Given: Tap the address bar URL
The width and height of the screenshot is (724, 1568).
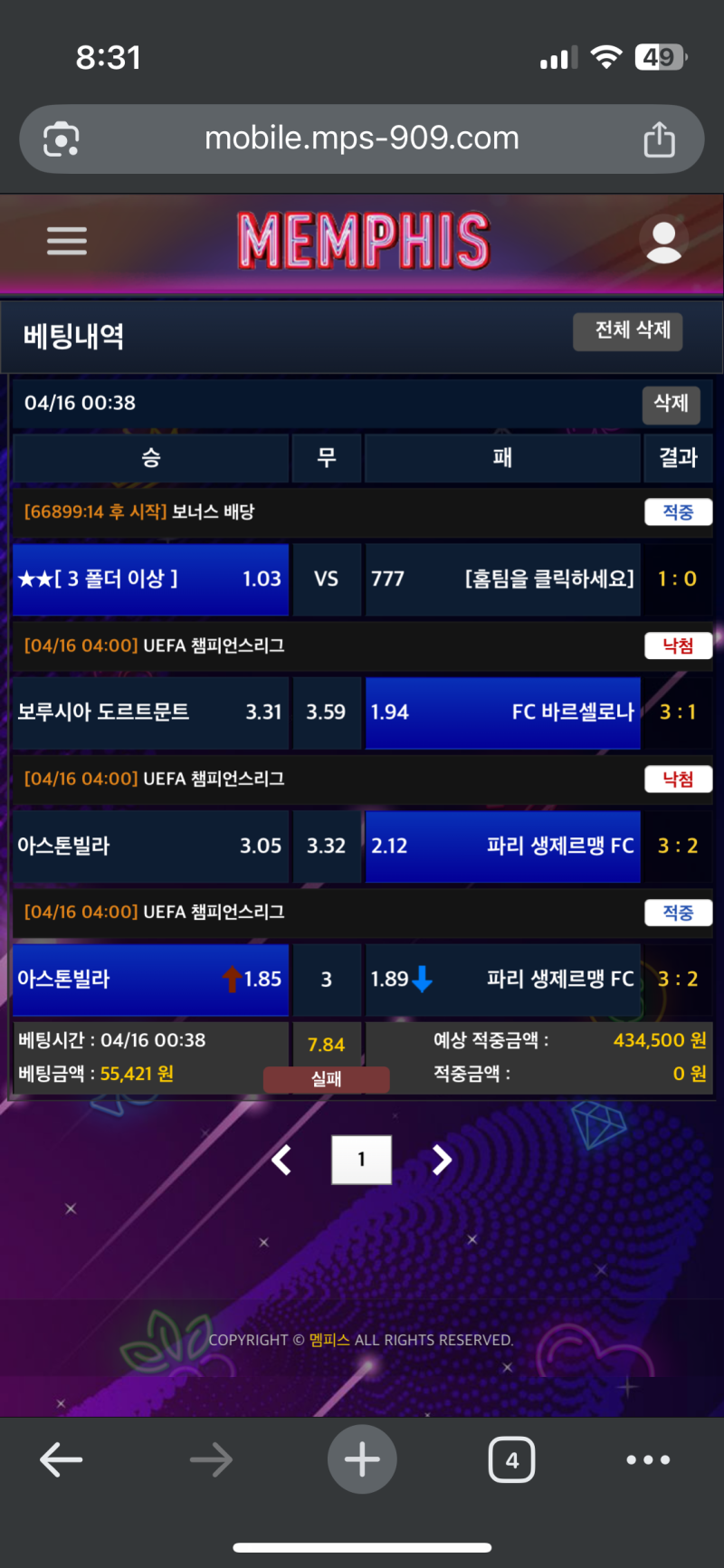Looking at the screenshot, I should (x=362, y=139).
